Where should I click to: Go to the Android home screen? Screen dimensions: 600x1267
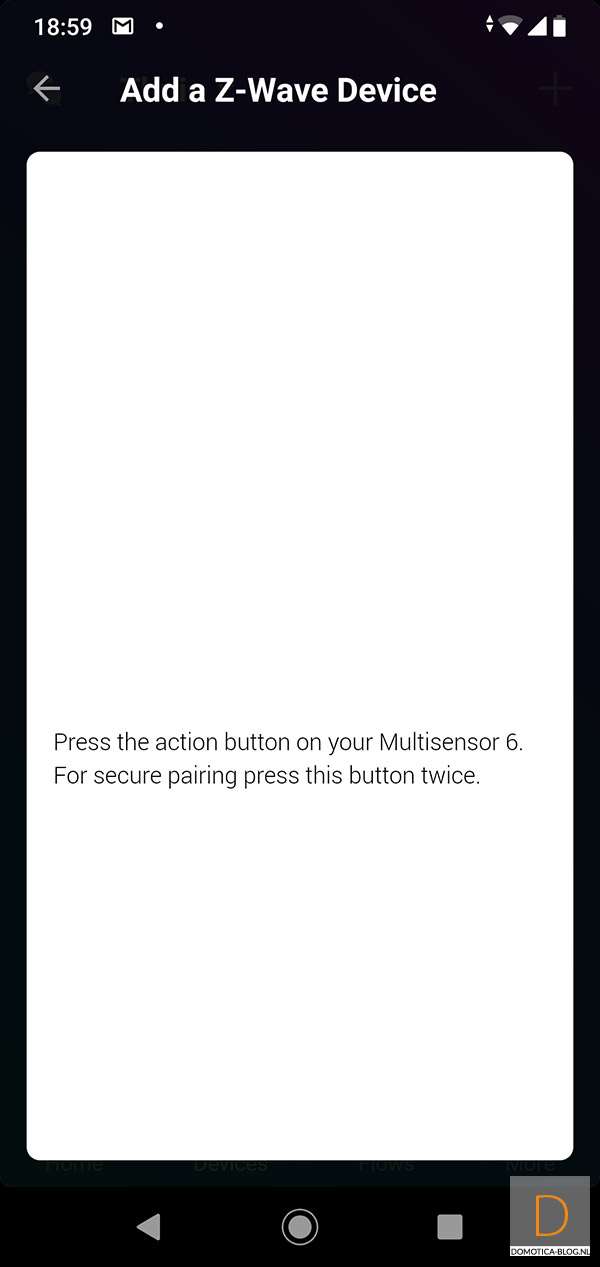coord(299,1227)
